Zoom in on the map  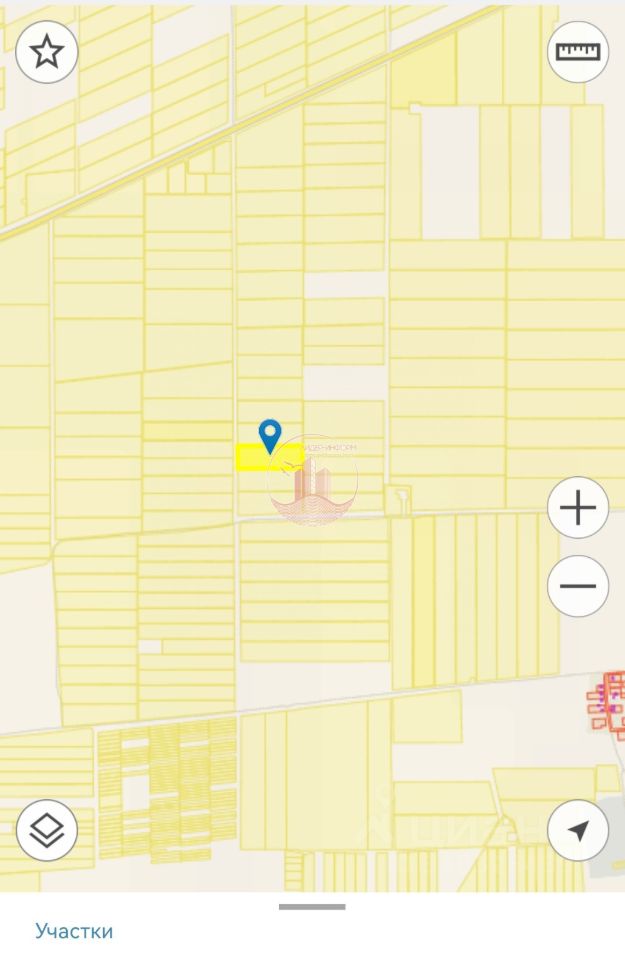[578, 509]
